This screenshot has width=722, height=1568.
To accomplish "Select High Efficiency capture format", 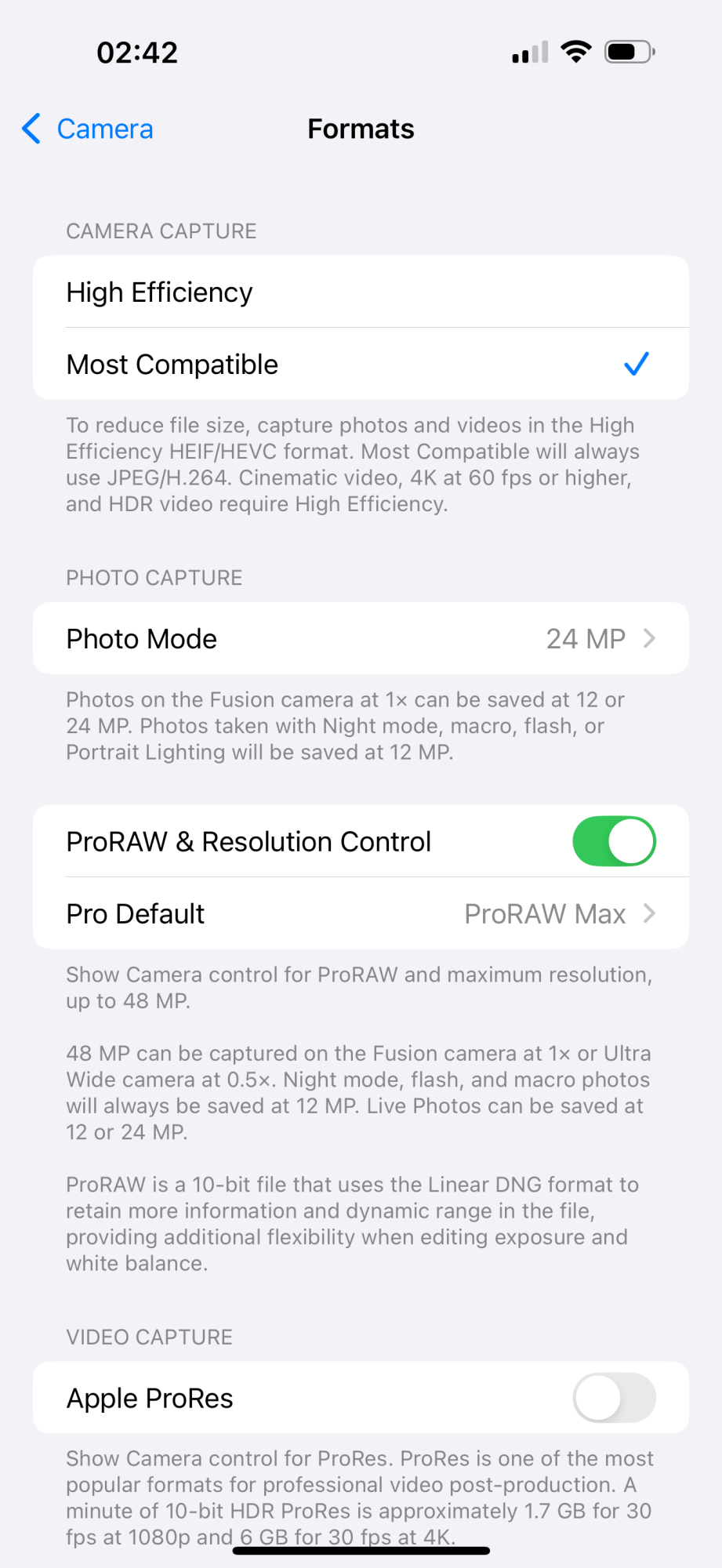I will click(x=361, y=292).
